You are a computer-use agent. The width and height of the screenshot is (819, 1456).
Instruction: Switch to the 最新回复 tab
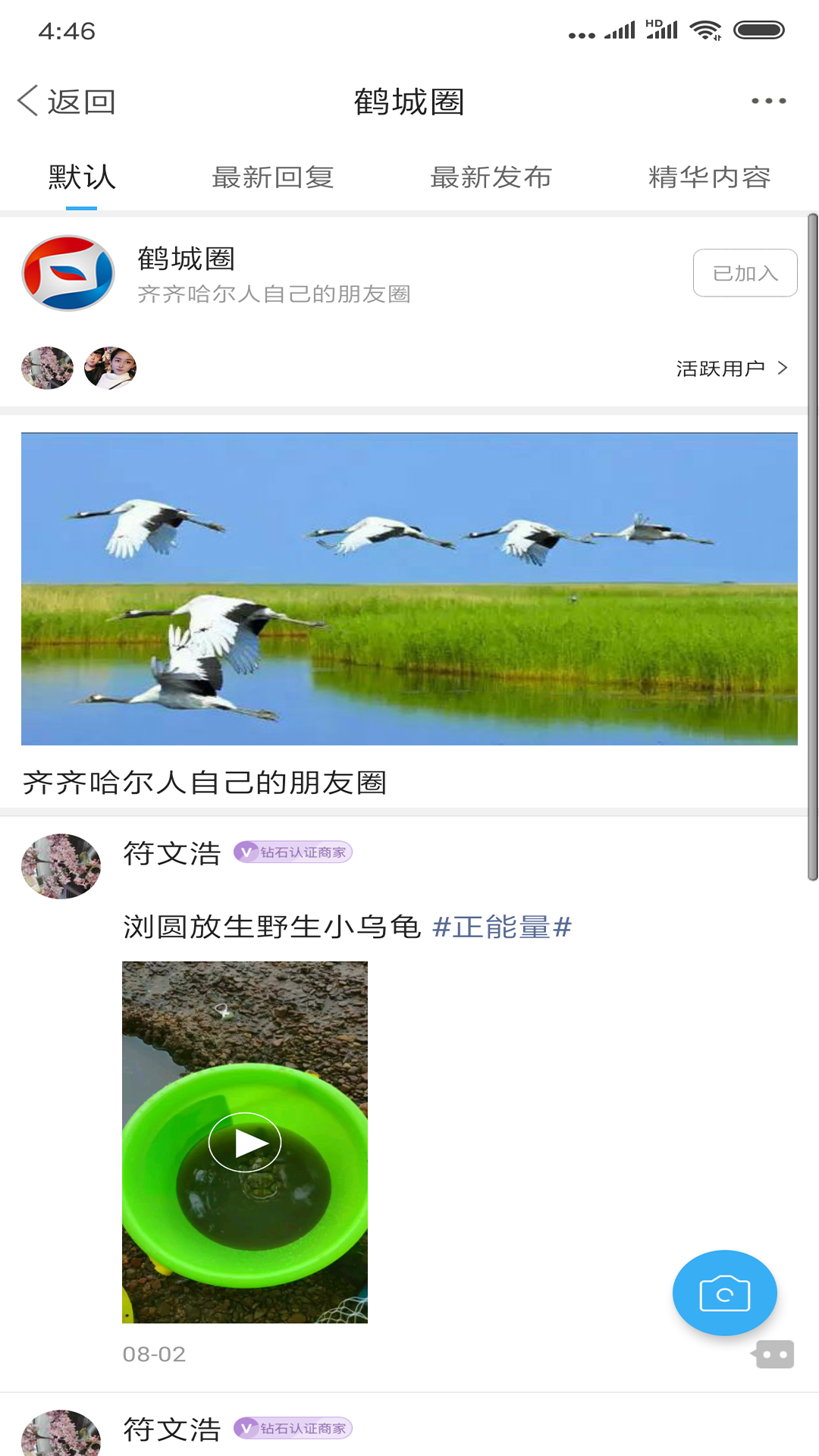[275, 177]
